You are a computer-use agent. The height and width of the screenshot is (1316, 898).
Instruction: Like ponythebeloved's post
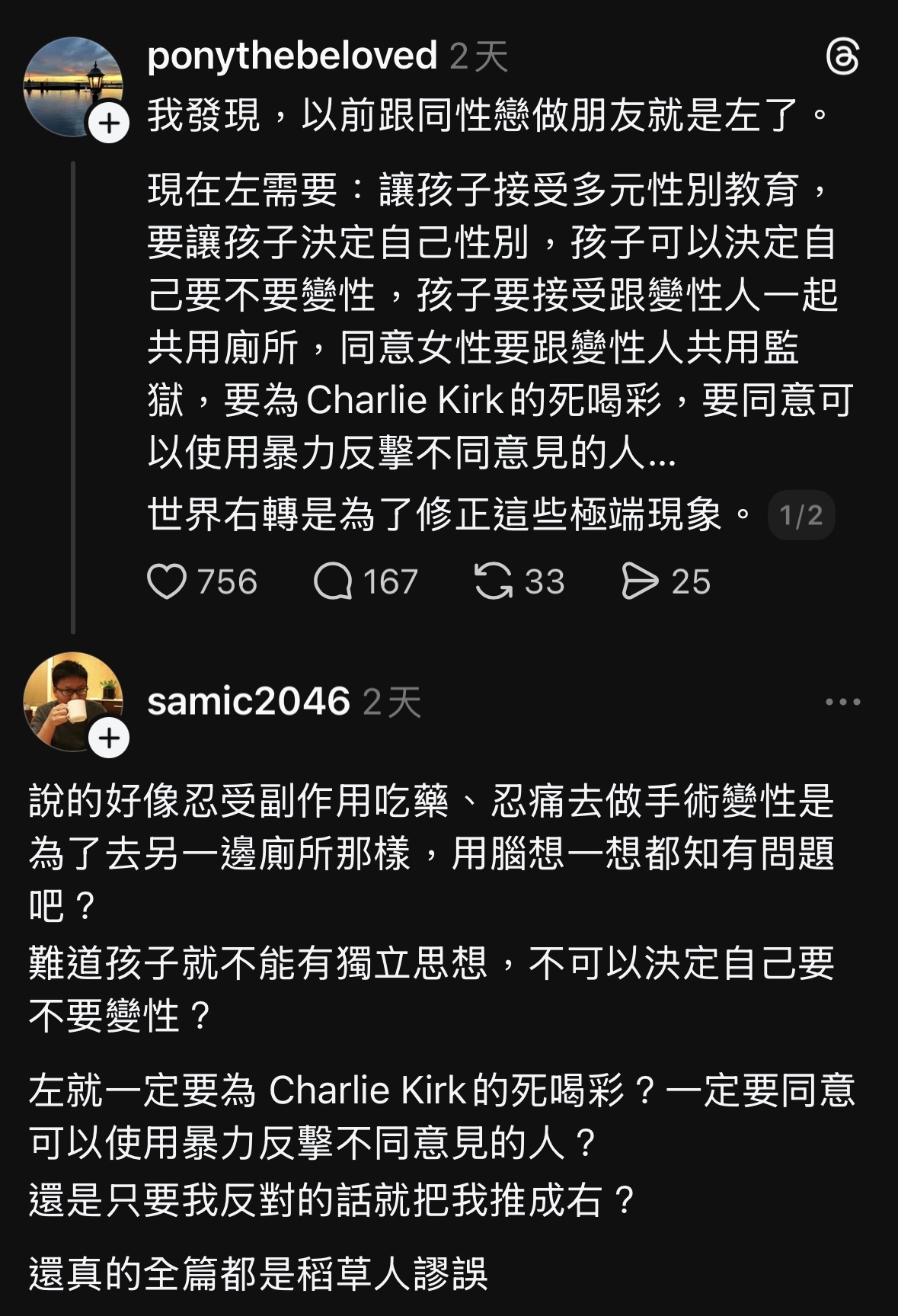point(167,582)
